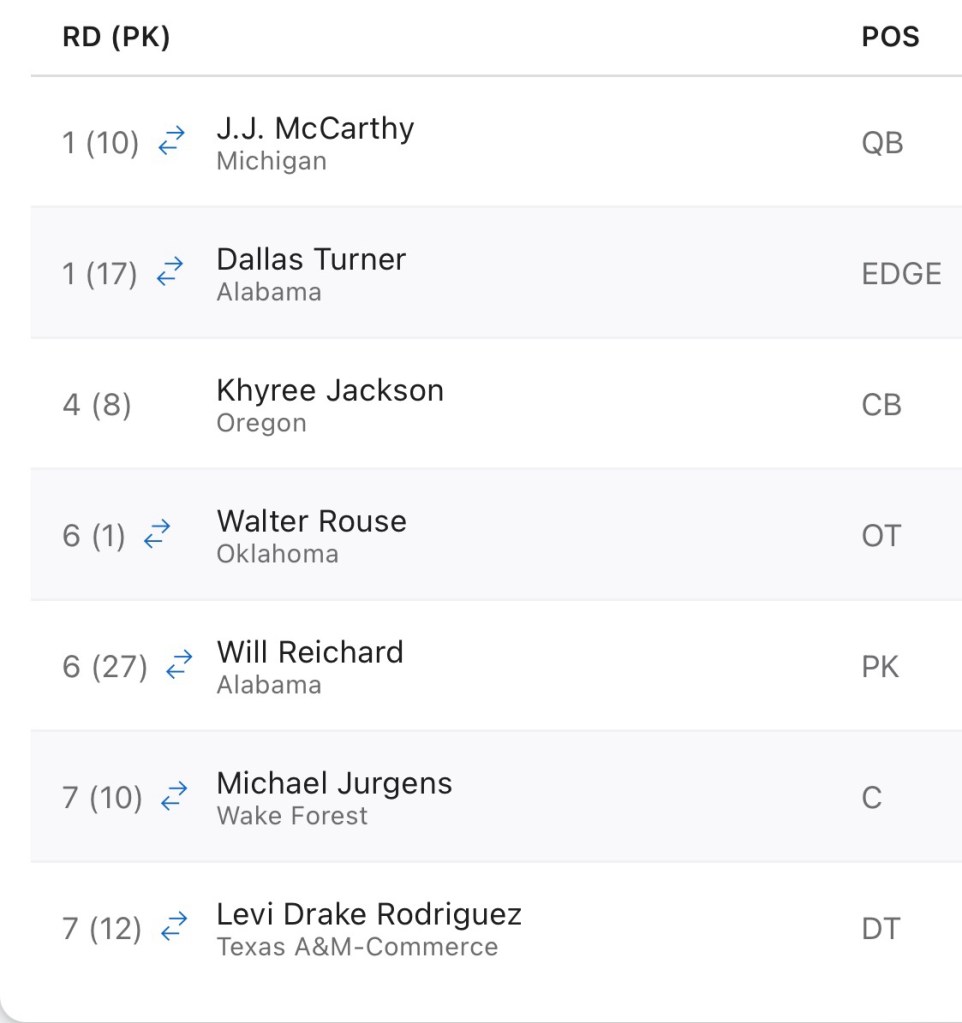
Task: Tap the trade icon beside J.J. McCarthy's pick
Action: tap(171, 142)
